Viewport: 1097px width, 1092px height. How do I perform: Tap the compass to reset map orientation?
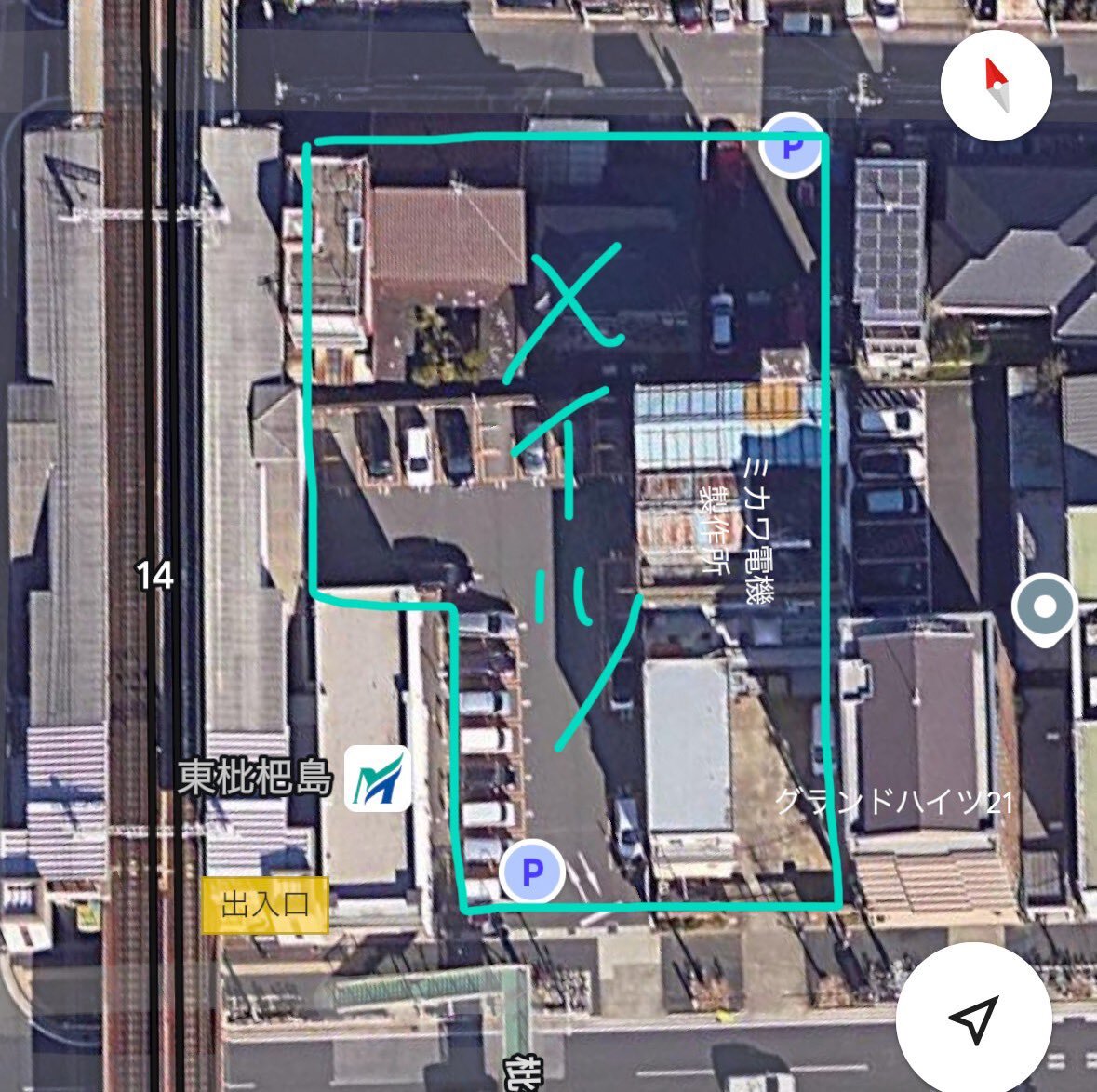996,86
